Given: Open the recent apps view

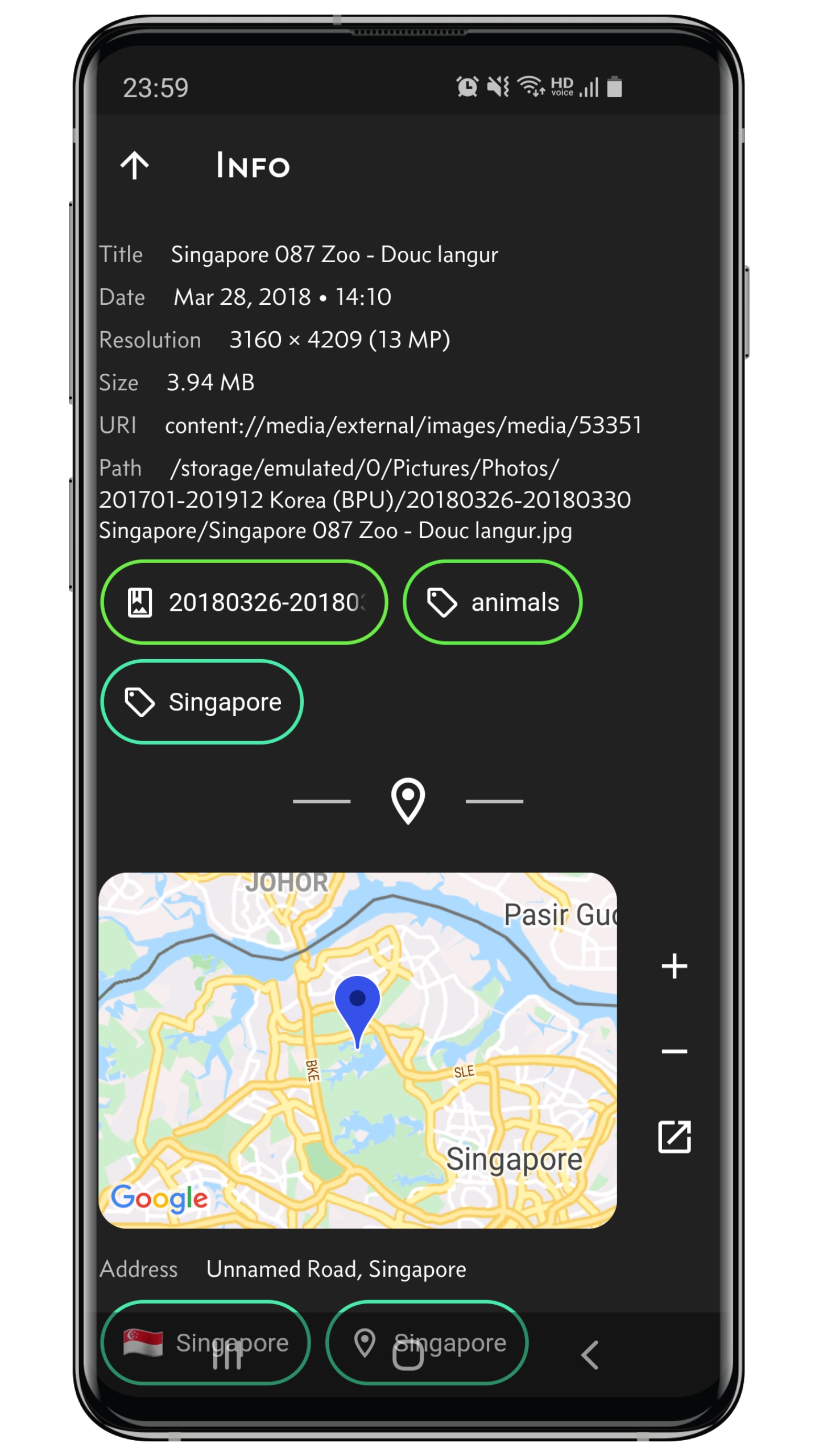Looking at the screenshot, I should [x=226, y=1356].
